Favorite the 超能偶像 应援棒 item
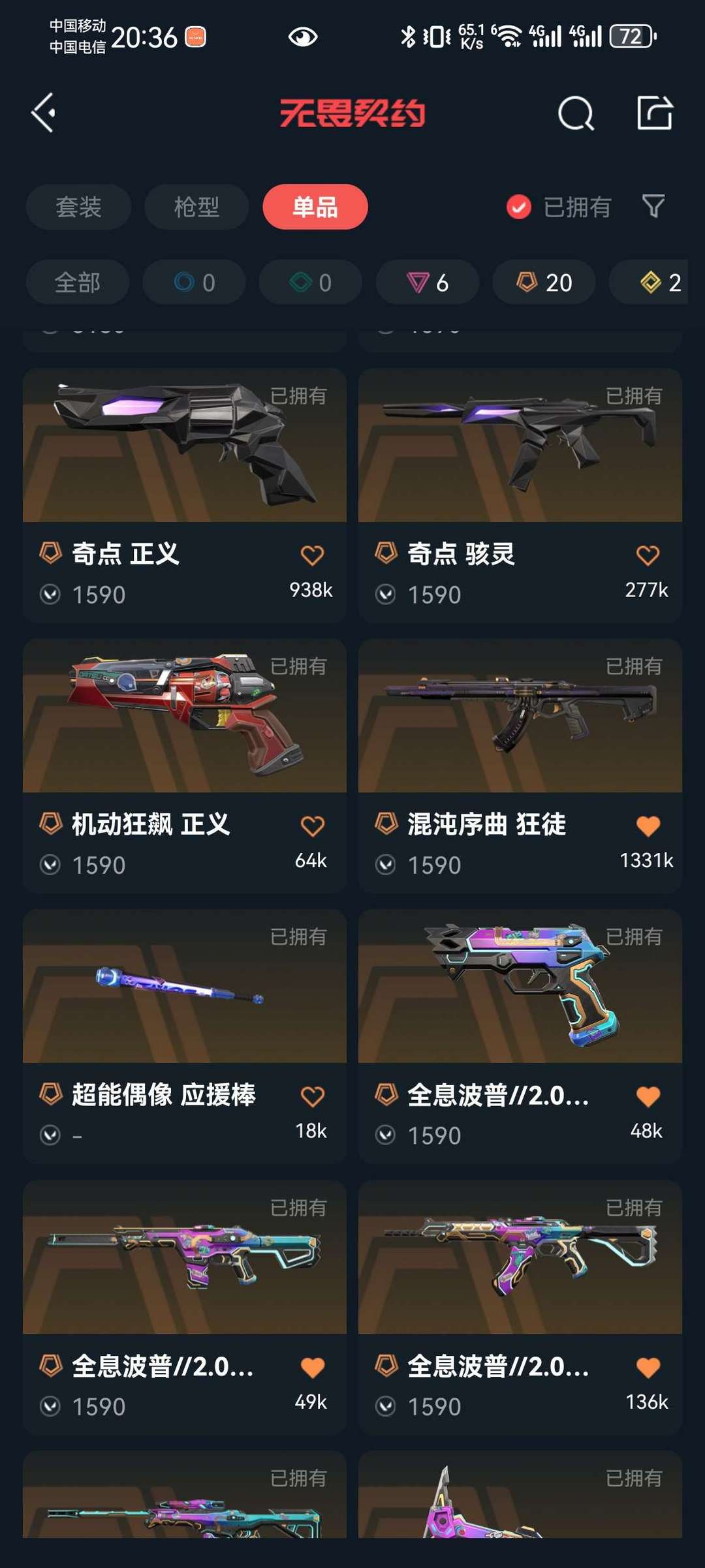This screenshot has width=705, height=1568. (x=312, y=1097)
